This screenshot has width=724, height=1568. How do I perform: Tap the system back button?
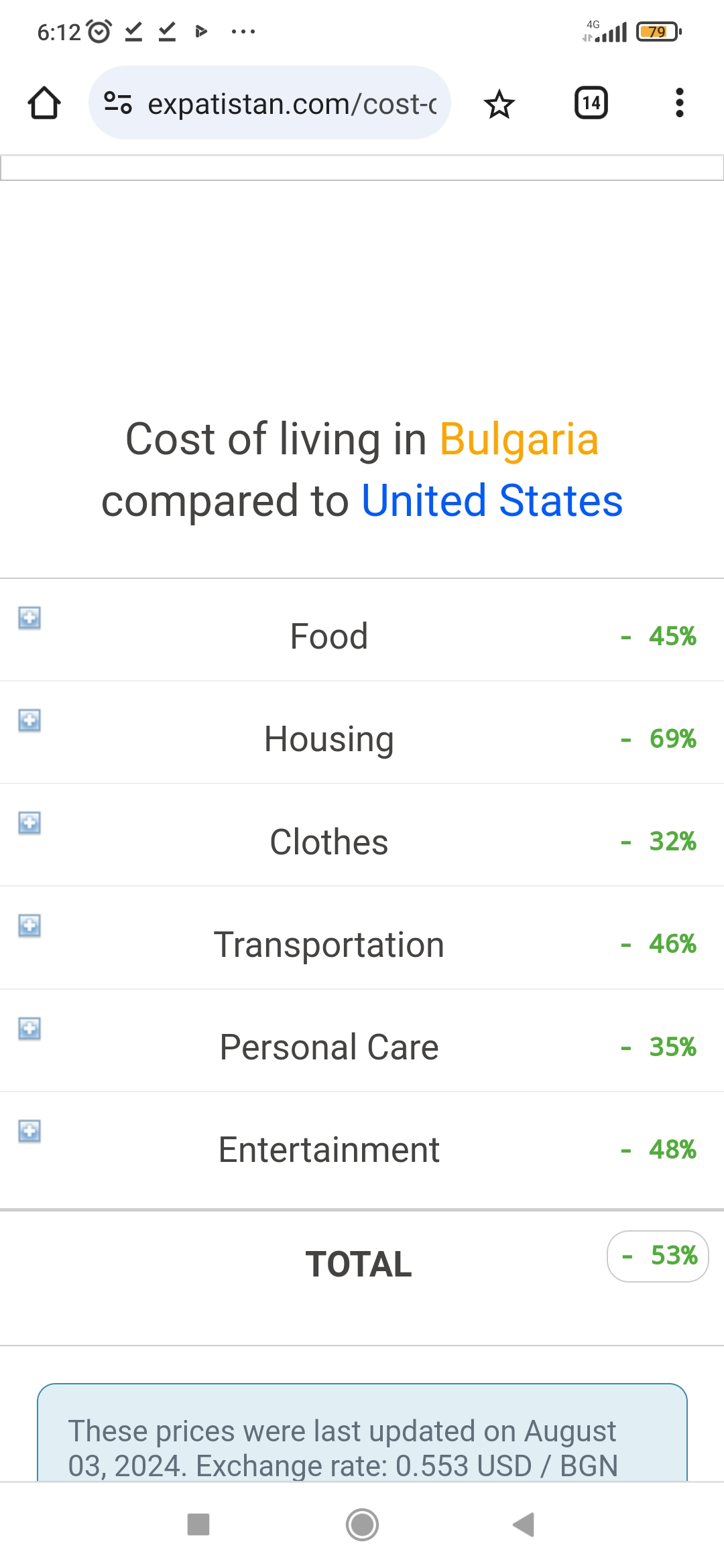point(524,1524)
